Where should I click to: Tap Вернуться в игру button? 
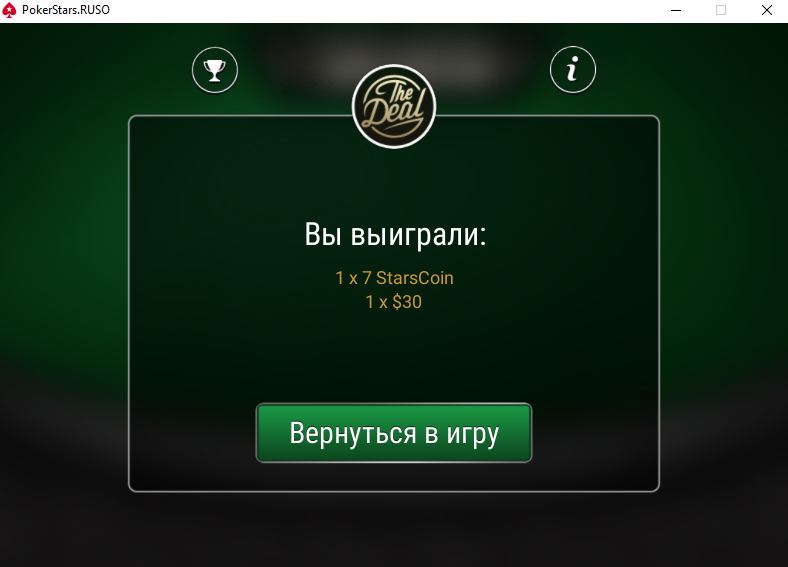click(x=394, y=433)
